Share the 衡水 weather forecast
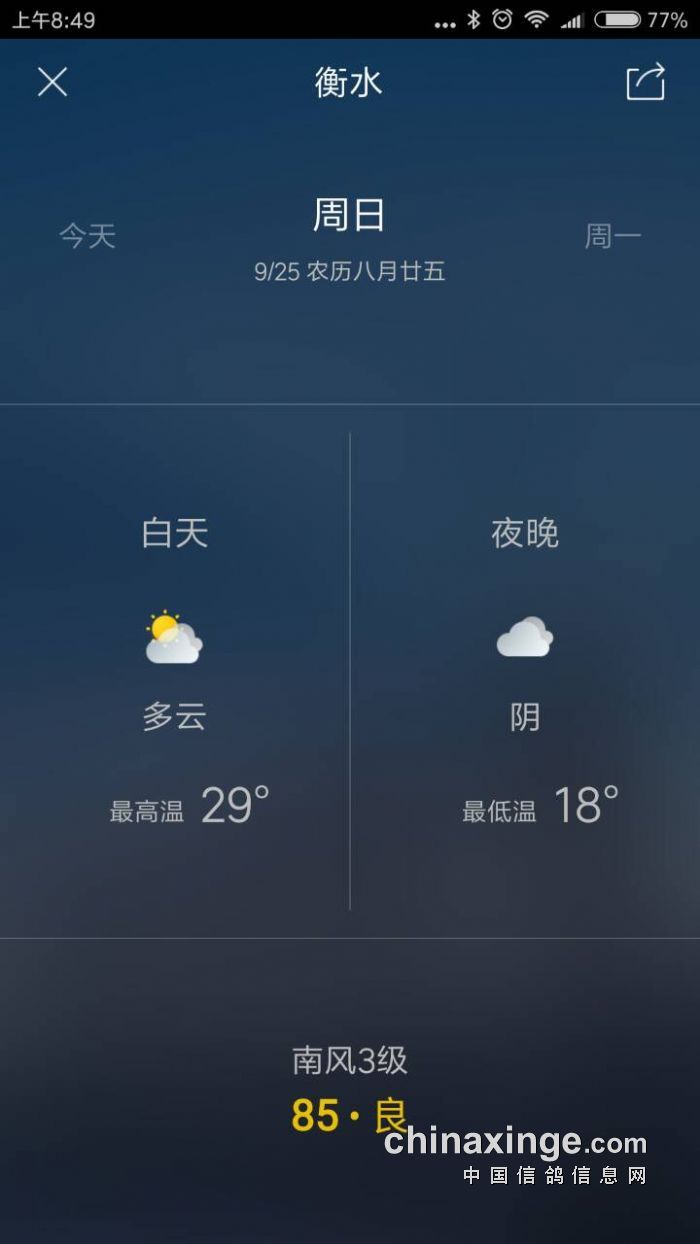This screenshot has width=700, height=1244. pyautogui.click(x=645, y=82)
